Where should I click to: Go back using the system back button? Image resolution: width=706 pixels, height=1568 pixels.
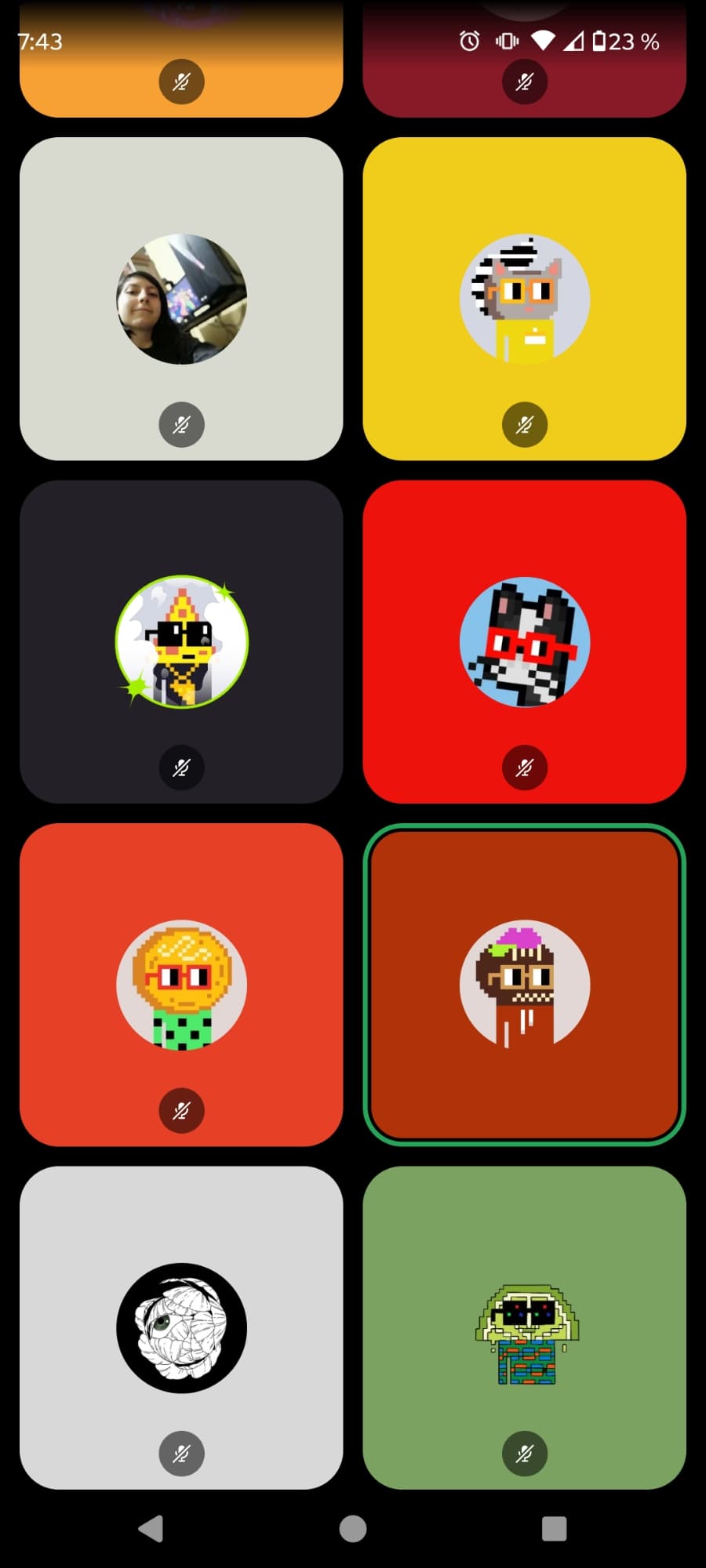pyautogui.click(x=151, y=1528)
